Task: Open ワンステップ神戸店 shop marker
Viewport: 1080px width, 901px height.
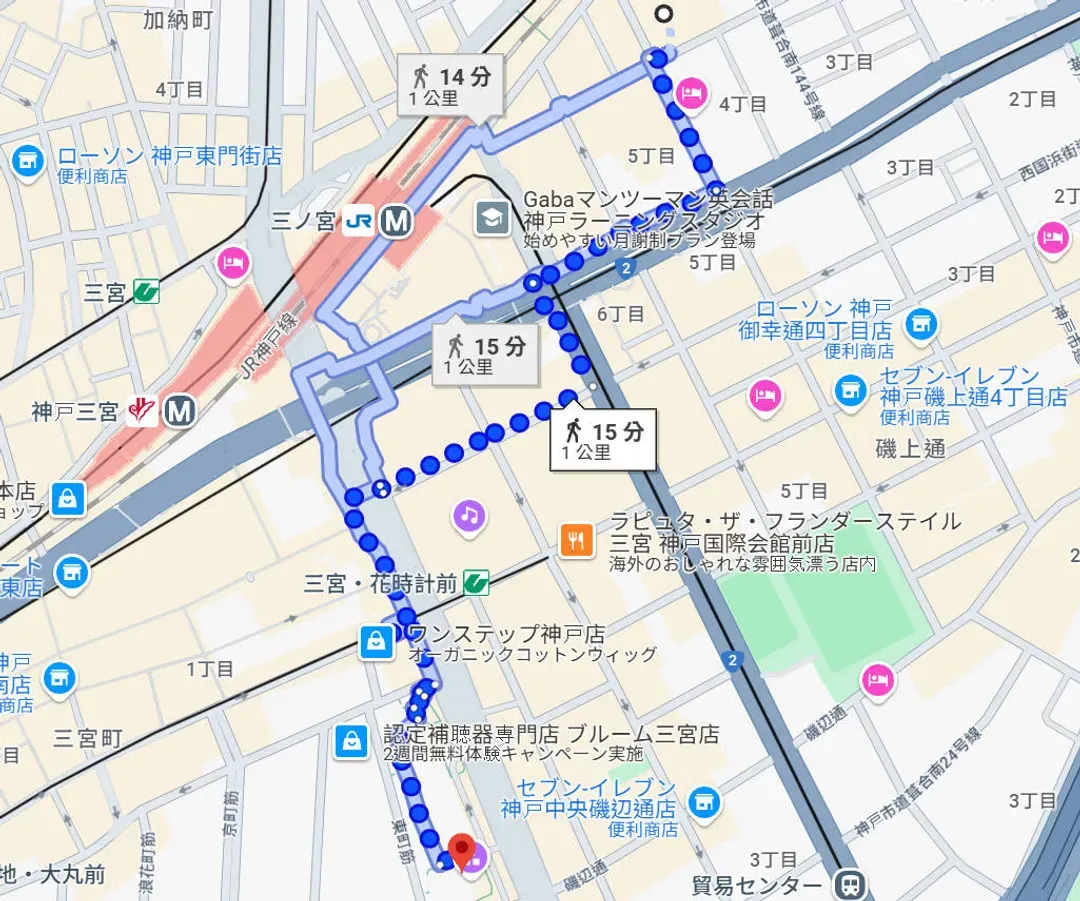Action: coord(375,641)
